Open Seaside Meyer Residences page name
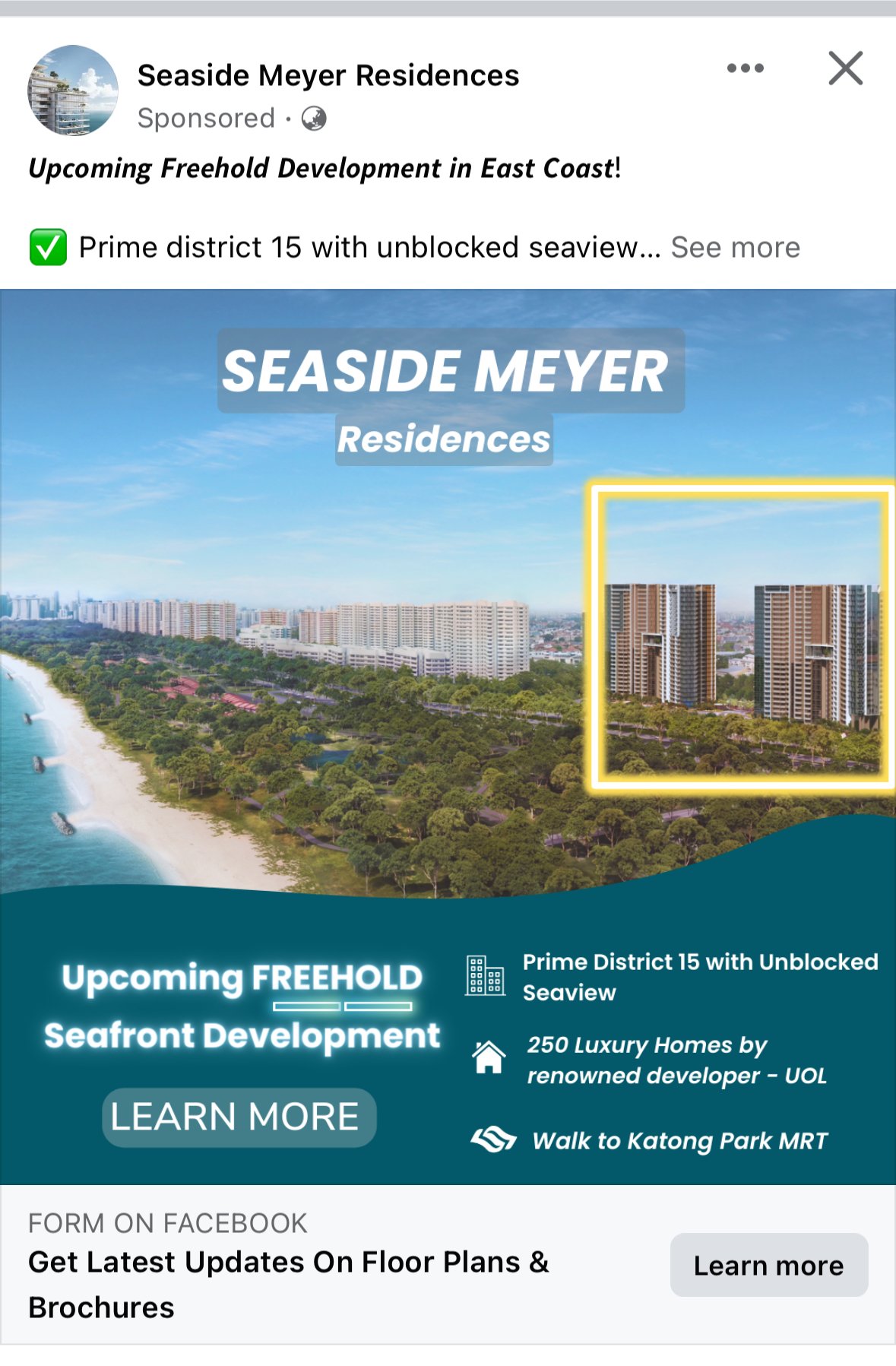The width and height of the screenshot is (896, 1366). pos(328,76)
